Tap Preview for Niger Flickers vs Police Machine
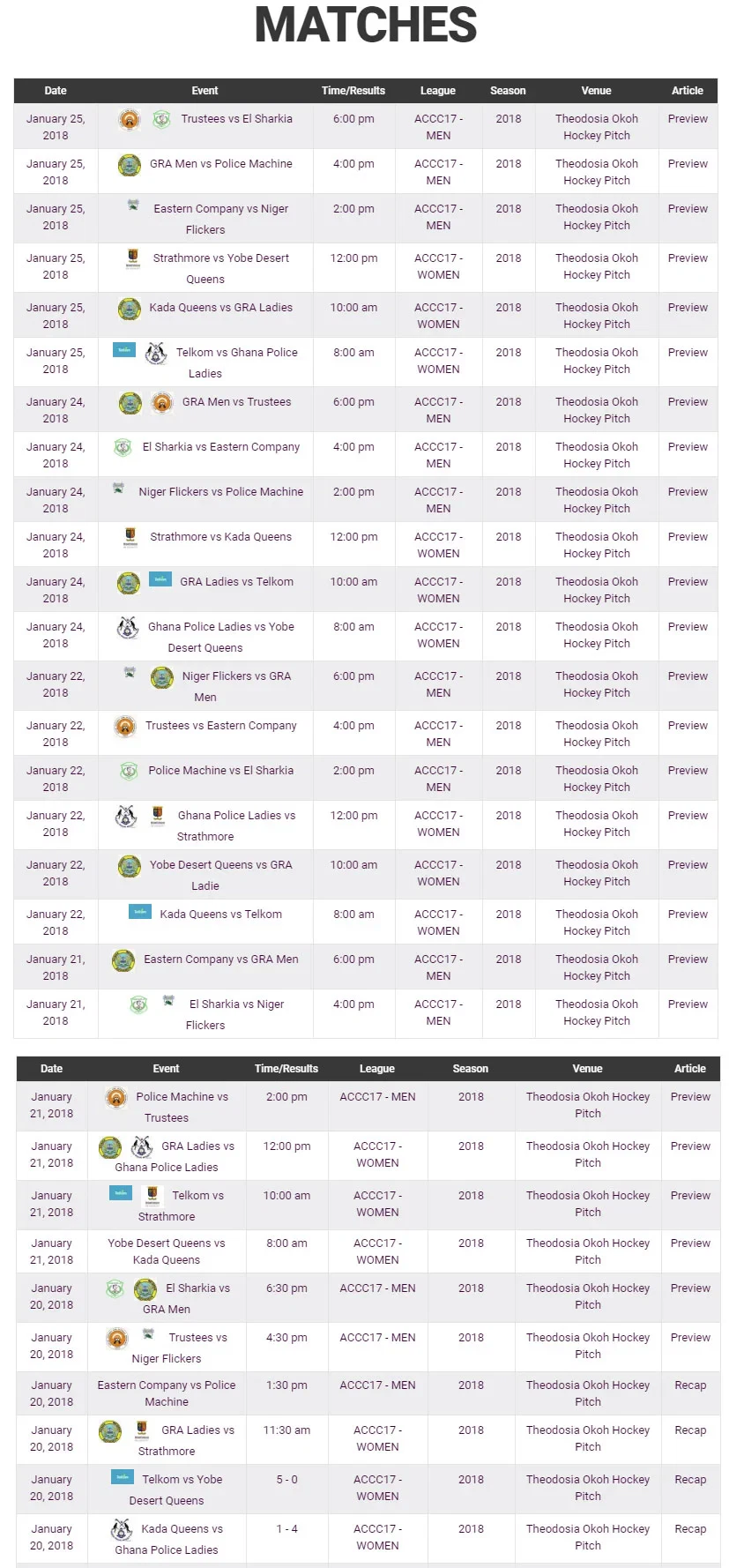Image resolution: width=729 pixels, height=1568 pixels. pos(688,492)
